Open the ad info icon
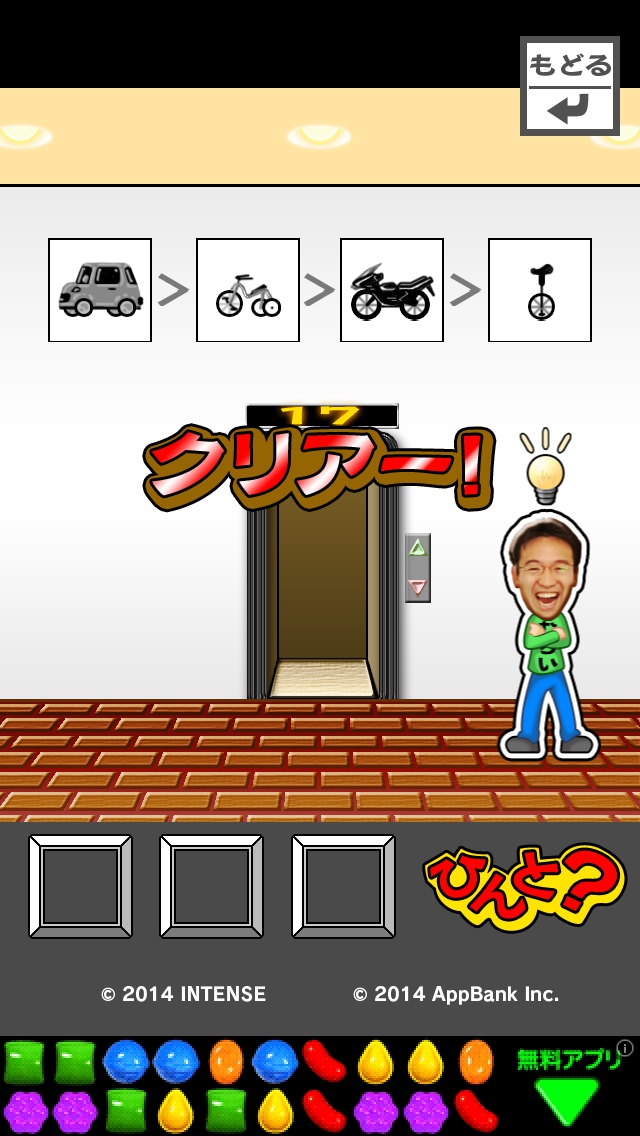This screenshot has width=640, height=1136. tap(625, 1048)
